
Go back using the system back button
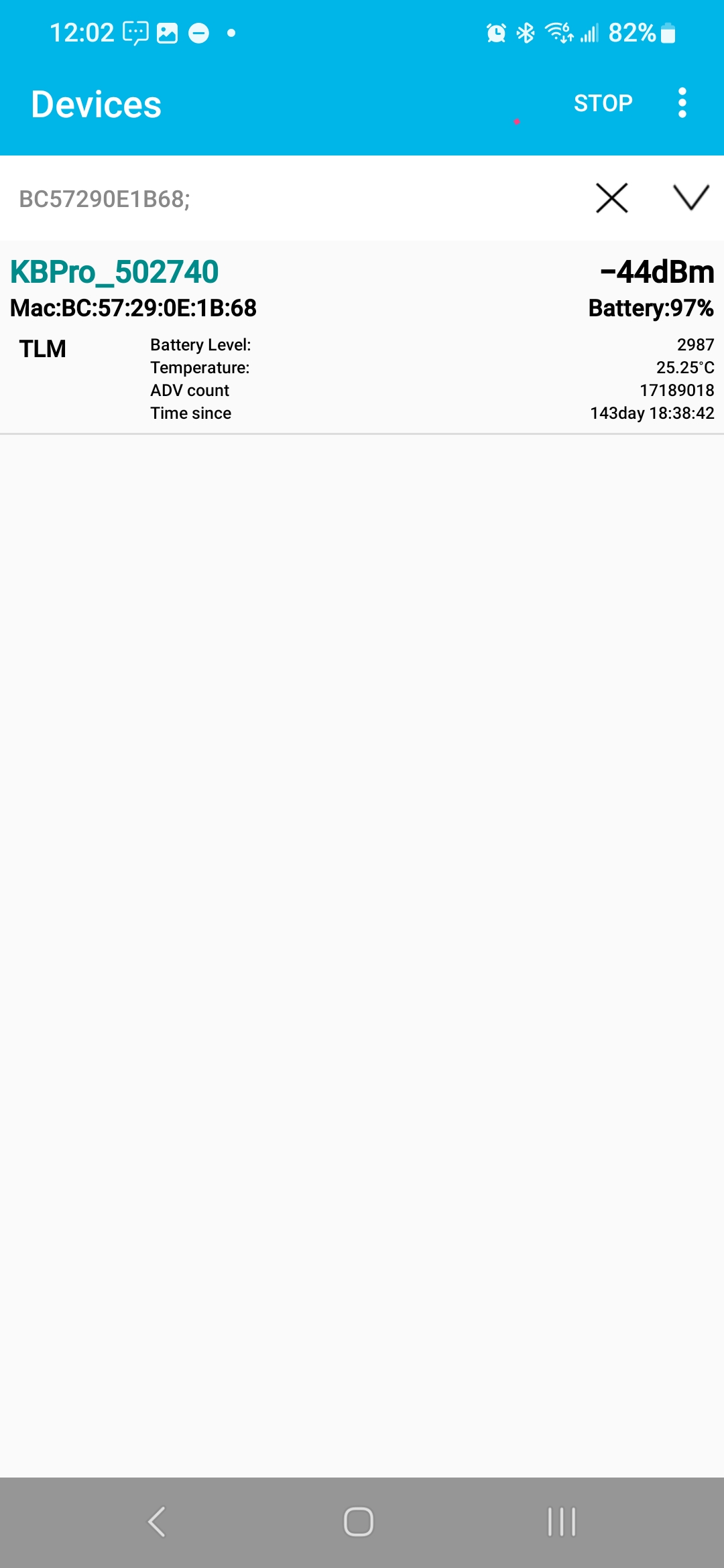(x=157, y=1521)
